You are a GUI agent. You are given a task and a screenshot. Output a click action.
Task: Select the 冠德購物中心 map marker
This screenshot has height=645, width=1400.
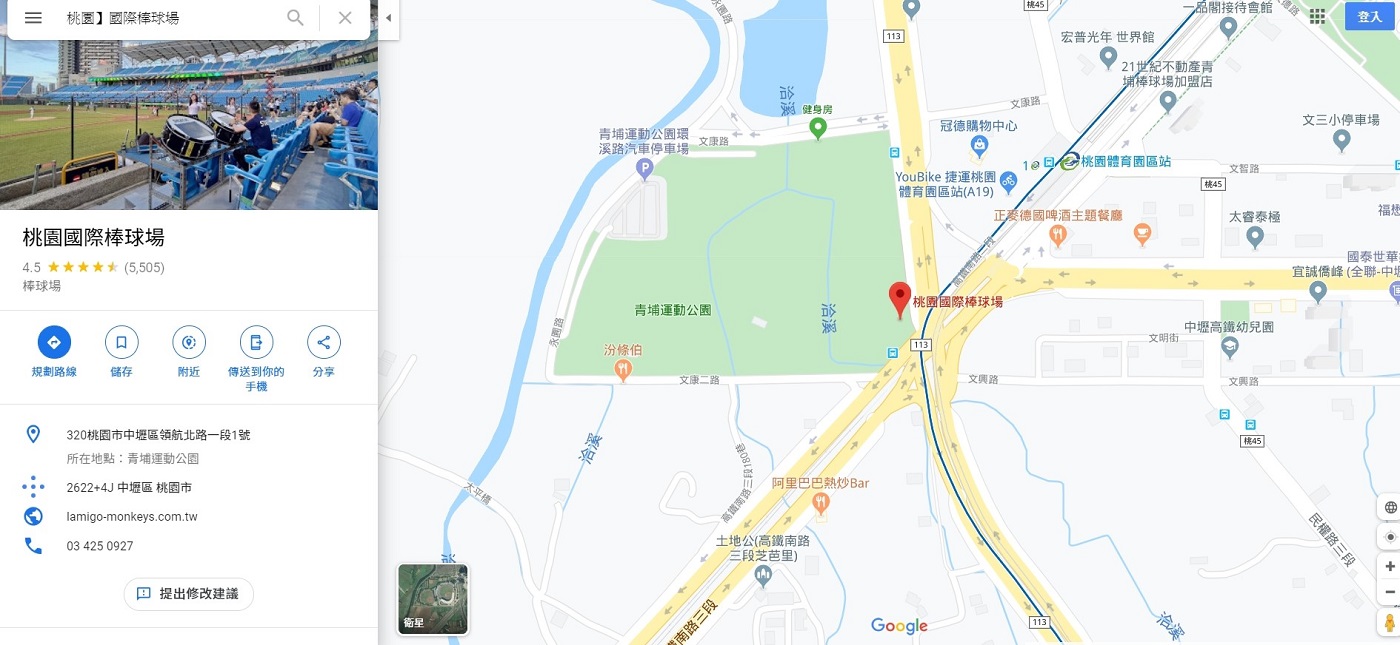979,146
